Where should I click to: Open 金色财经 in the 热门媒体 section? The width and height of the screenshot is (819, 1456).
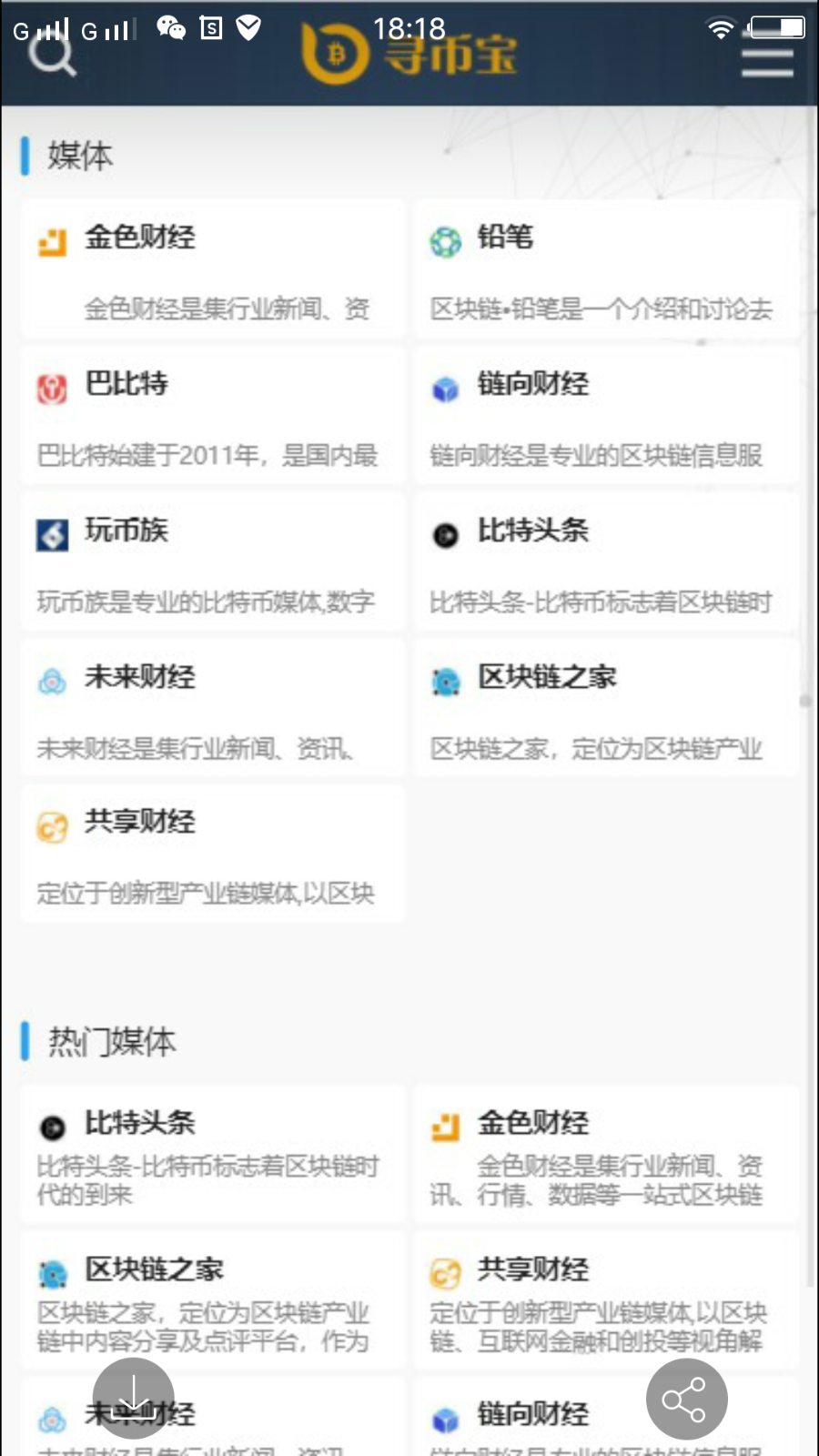[606, 1154]
